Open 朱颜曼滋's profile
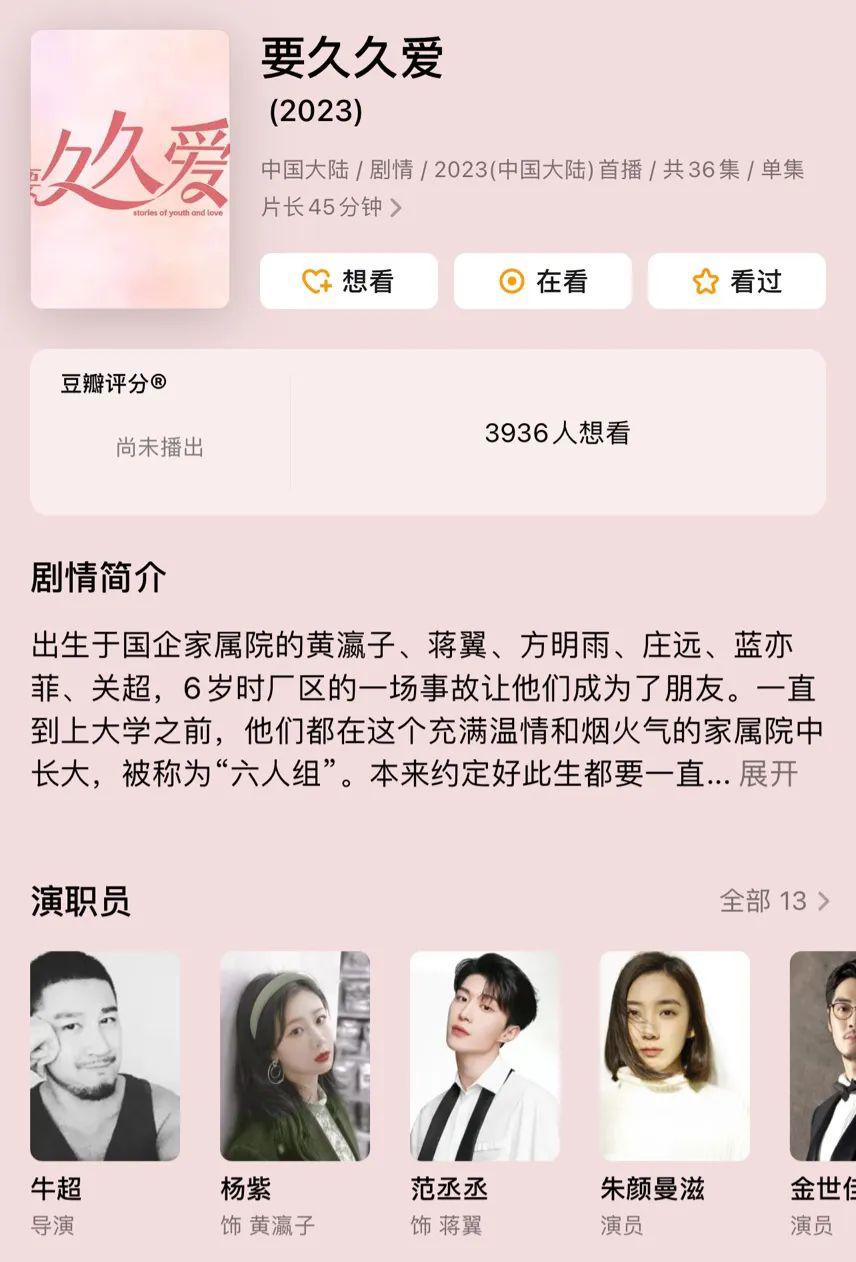This screenshot has width=856, height=1262. tap(675, 1056)
